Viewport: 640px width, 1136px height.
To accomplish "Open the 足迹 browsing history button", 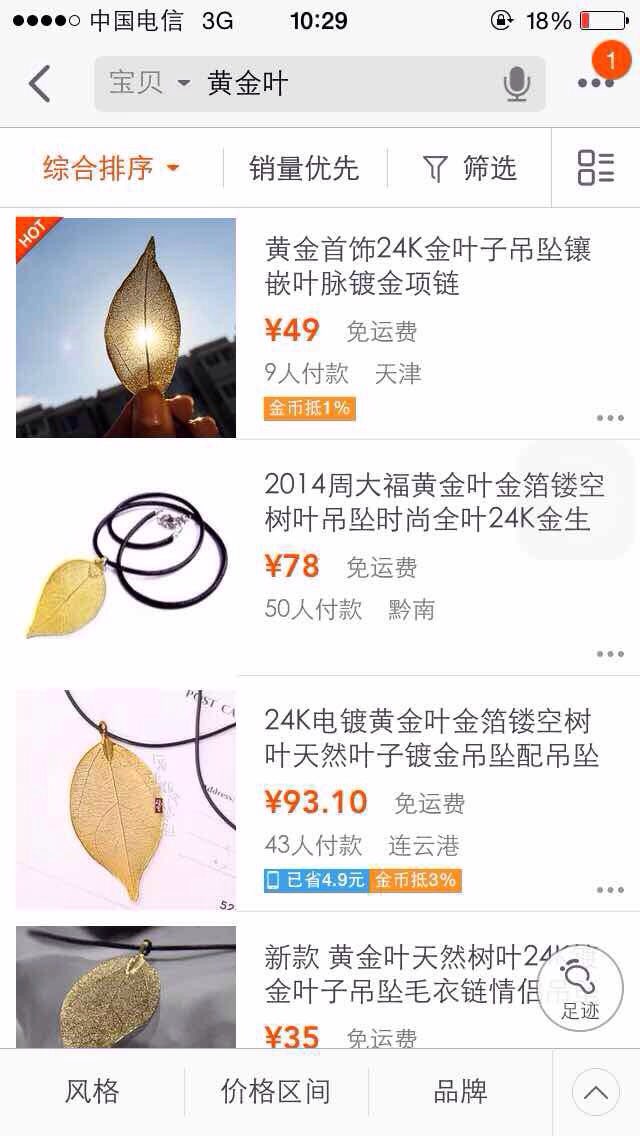I will (581, 987).
